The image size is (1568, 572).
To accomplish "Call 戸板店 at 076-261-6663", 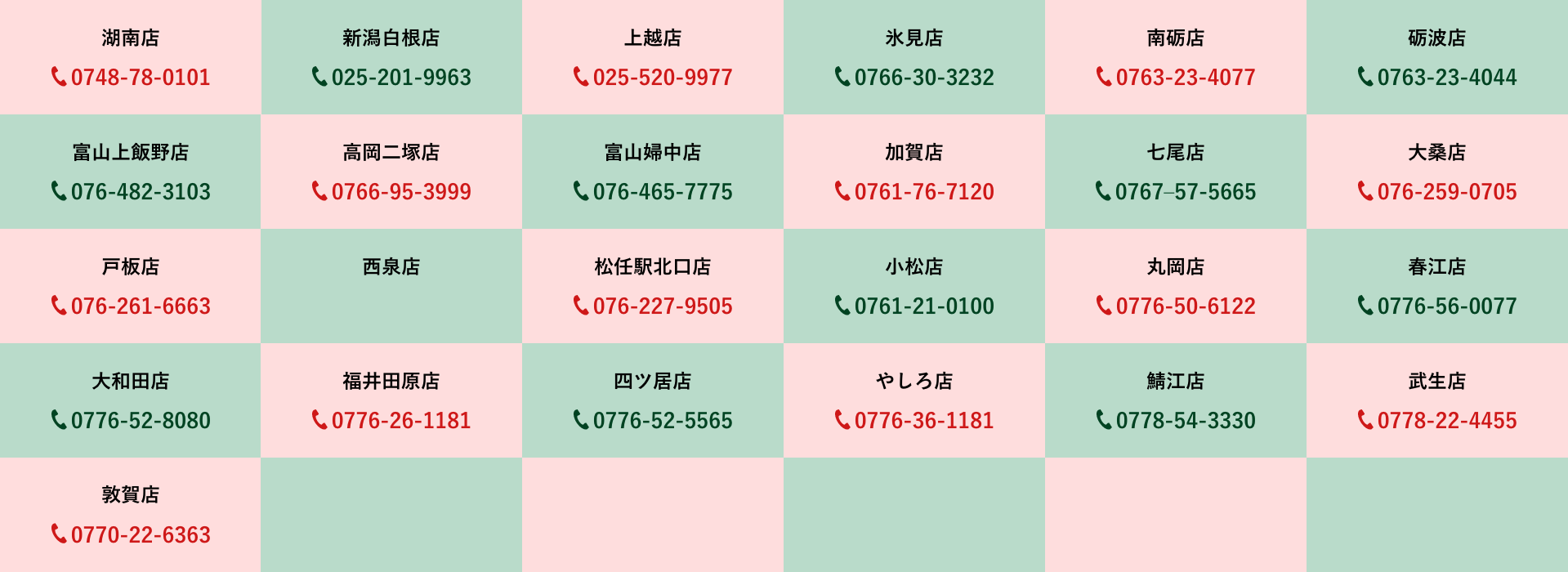I will point(131,306).
